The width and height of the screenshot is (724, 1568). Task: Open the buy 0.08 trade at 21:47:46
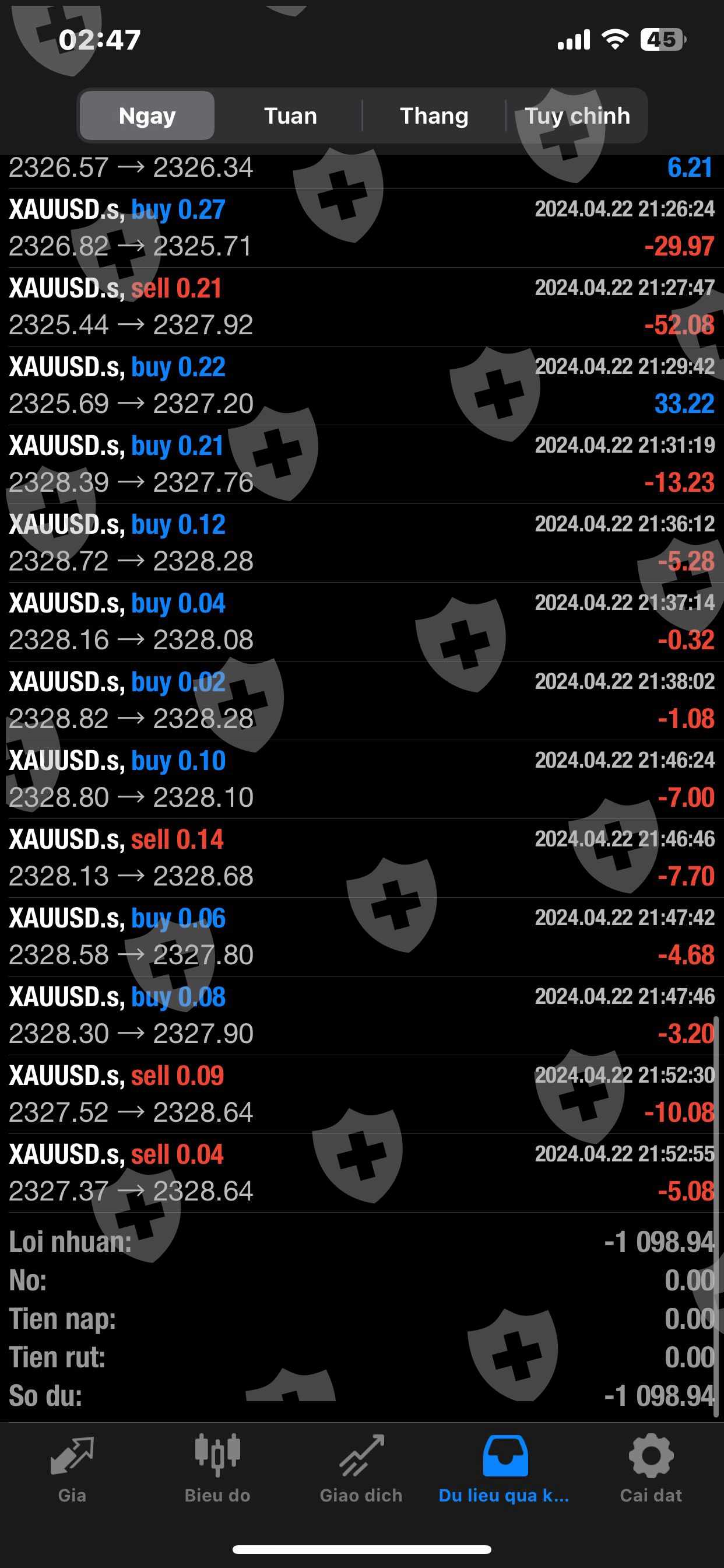[361, 1016]
